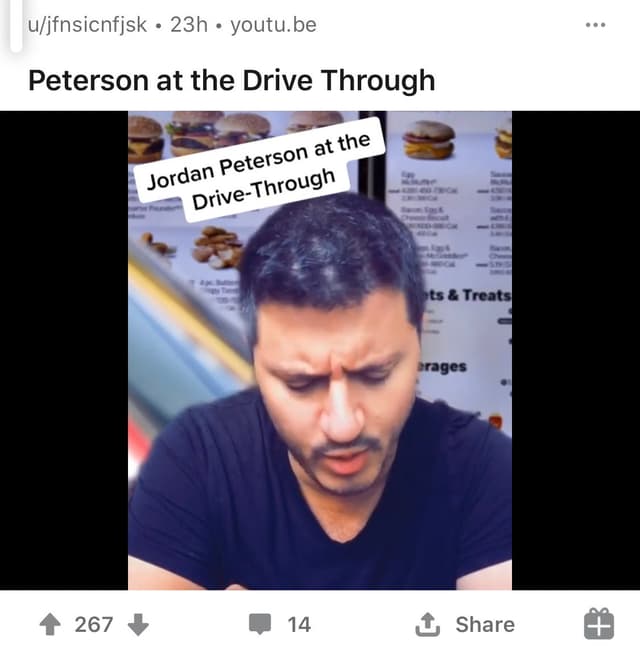Open post title Peterson at the Drive Through
Screen dimensions: 640x655
click(x=232, y=80)
